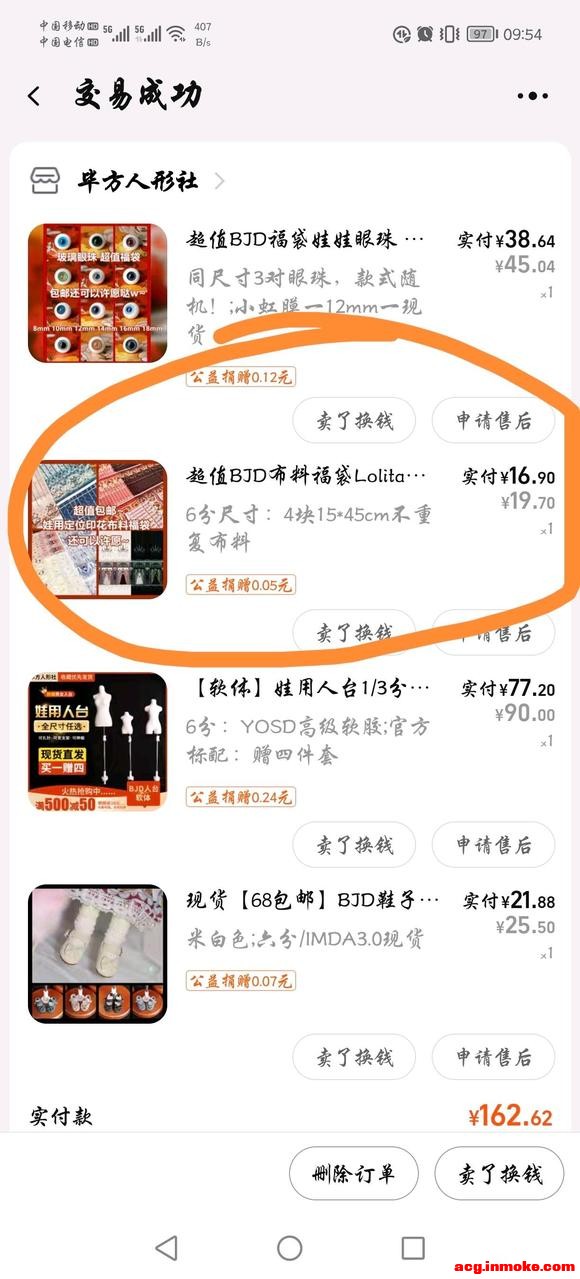Viewport: 580px width, 1279px height.
Task: Tap 卖了换钱 under the BJD鞋子 item
Action: (354, 1056)
